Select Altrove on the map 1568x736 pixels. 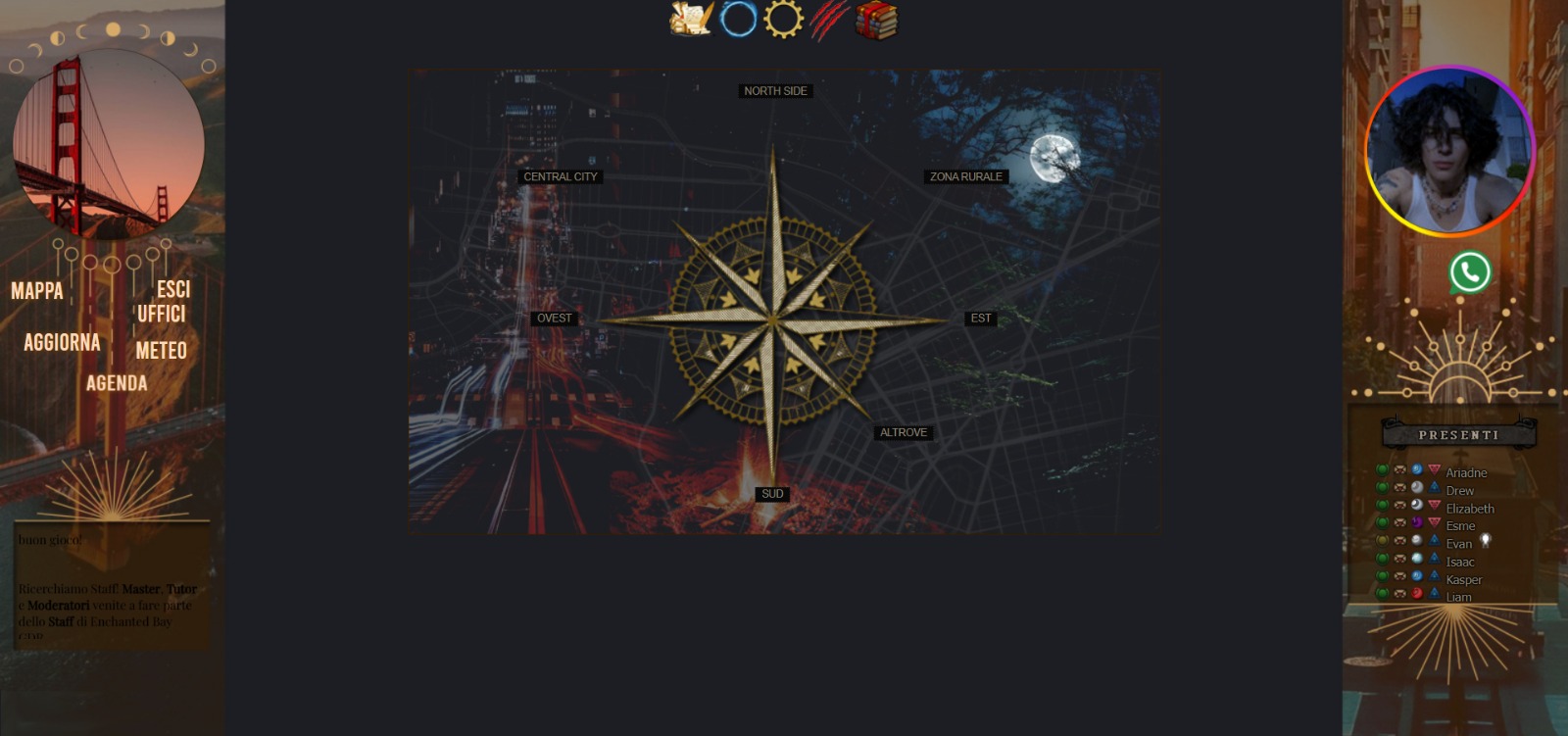(903, 432)
